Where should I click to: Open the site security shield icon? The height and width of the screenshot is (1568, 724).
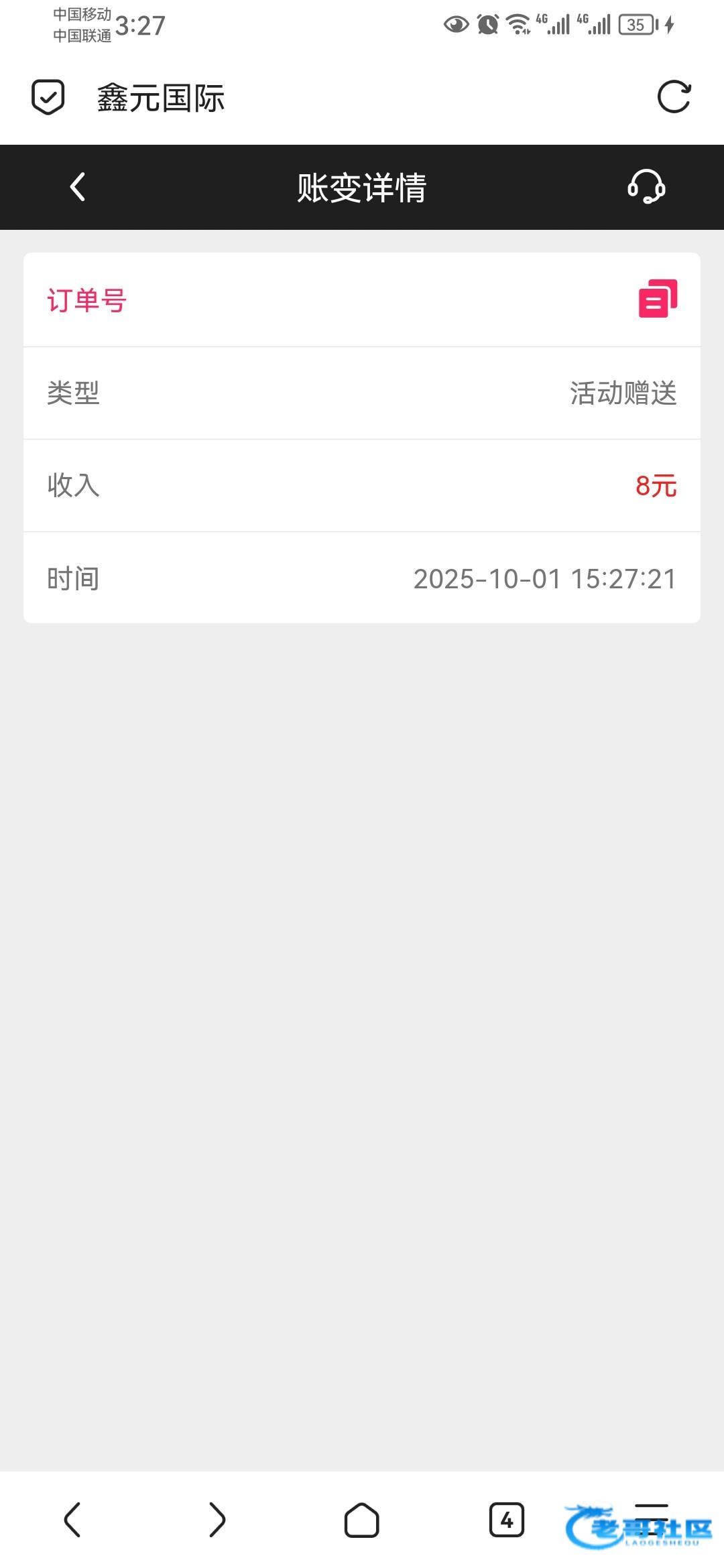(48, 98)
